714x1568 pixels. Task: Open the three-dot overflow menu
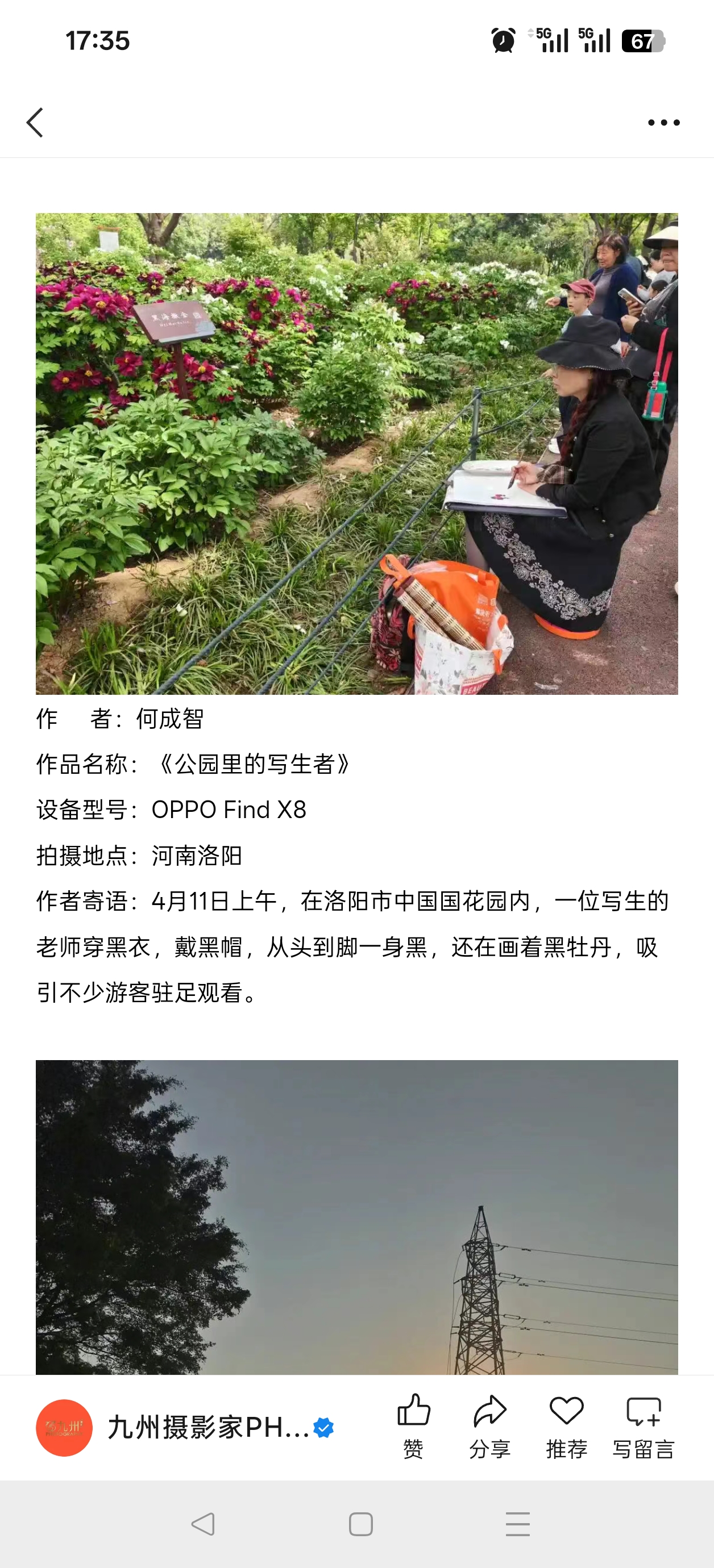click(663, 122)
